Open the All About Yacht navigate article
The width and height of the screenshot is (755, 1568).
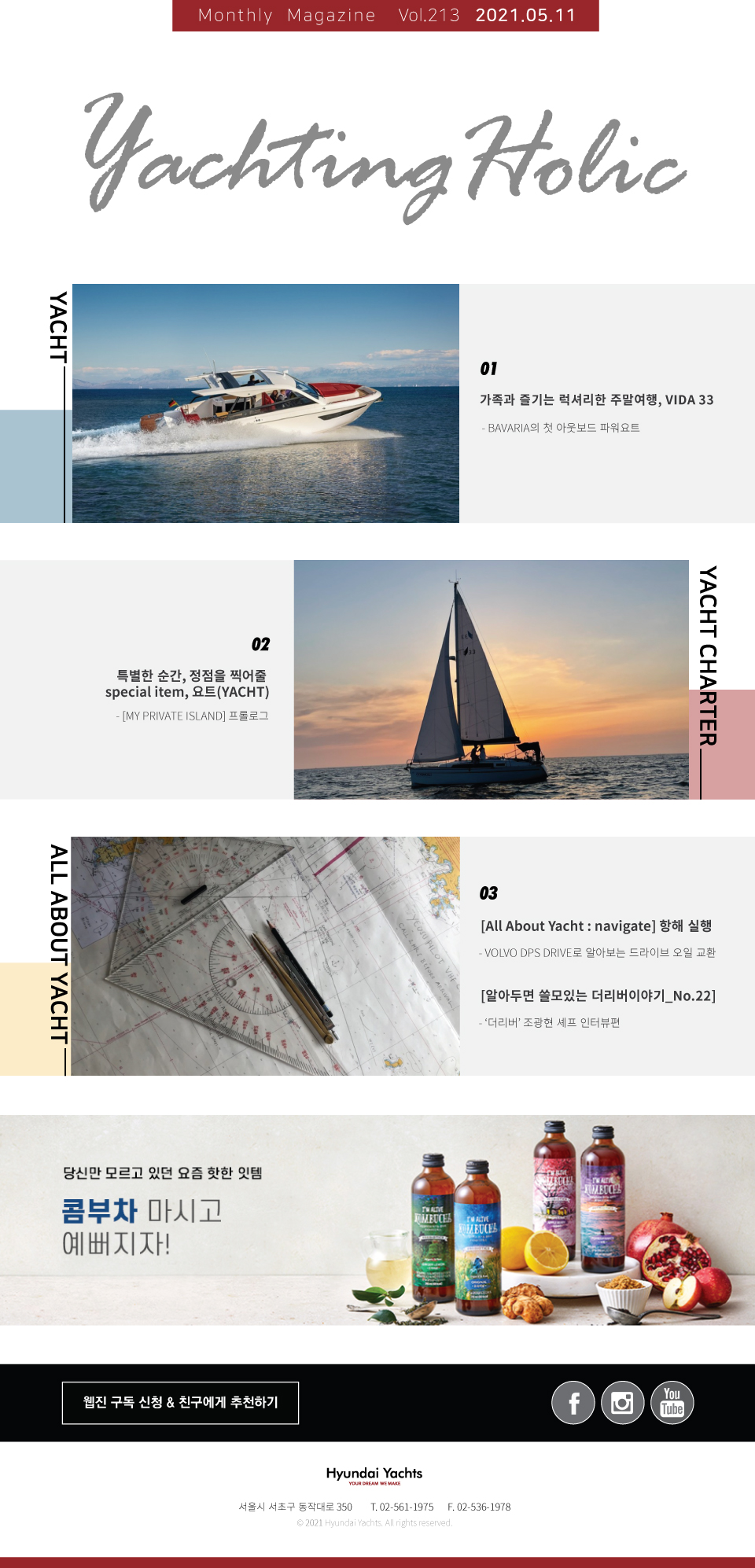(595, 926)
